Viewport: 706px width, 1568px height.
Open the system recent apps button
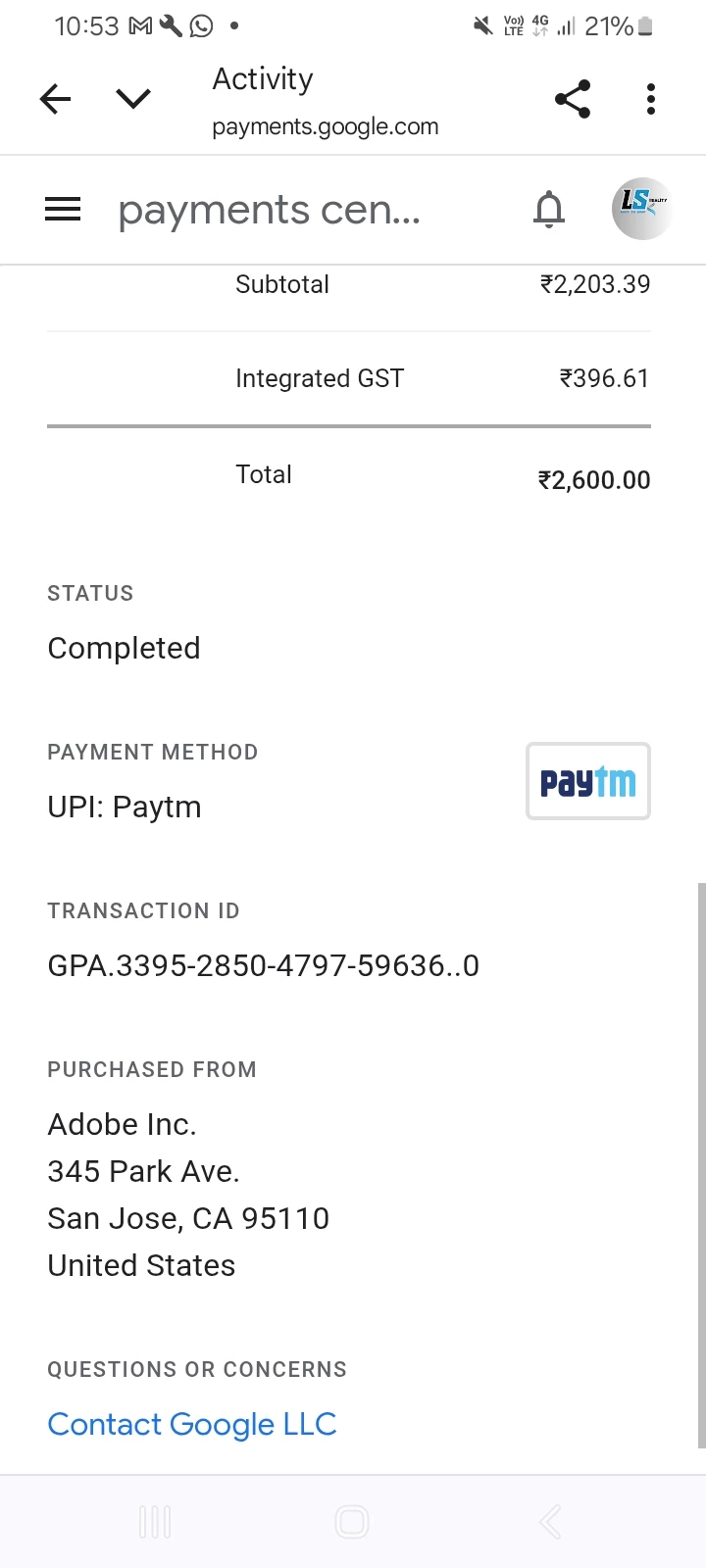click(x=155, y=1522)
